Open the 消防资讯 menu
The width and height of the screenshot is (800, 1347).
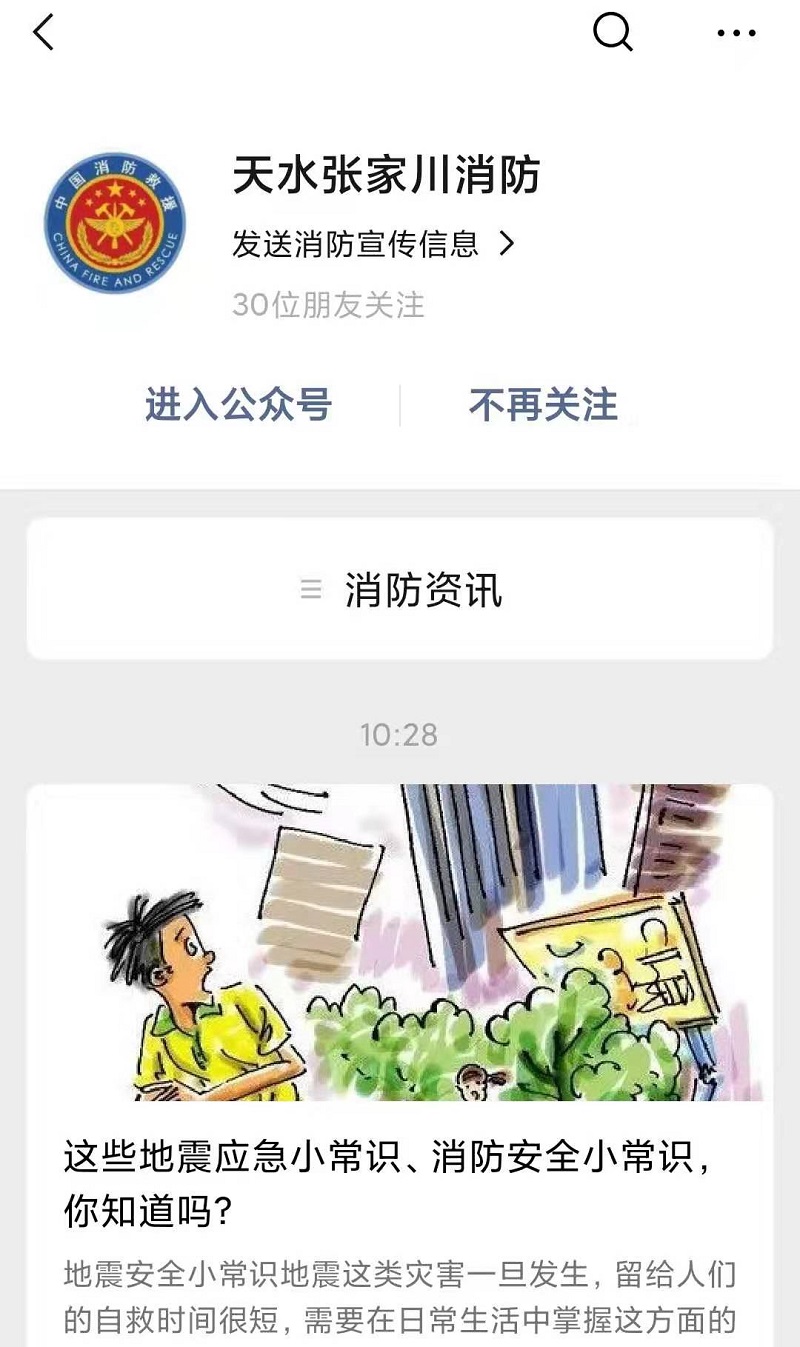coord(400,589)
